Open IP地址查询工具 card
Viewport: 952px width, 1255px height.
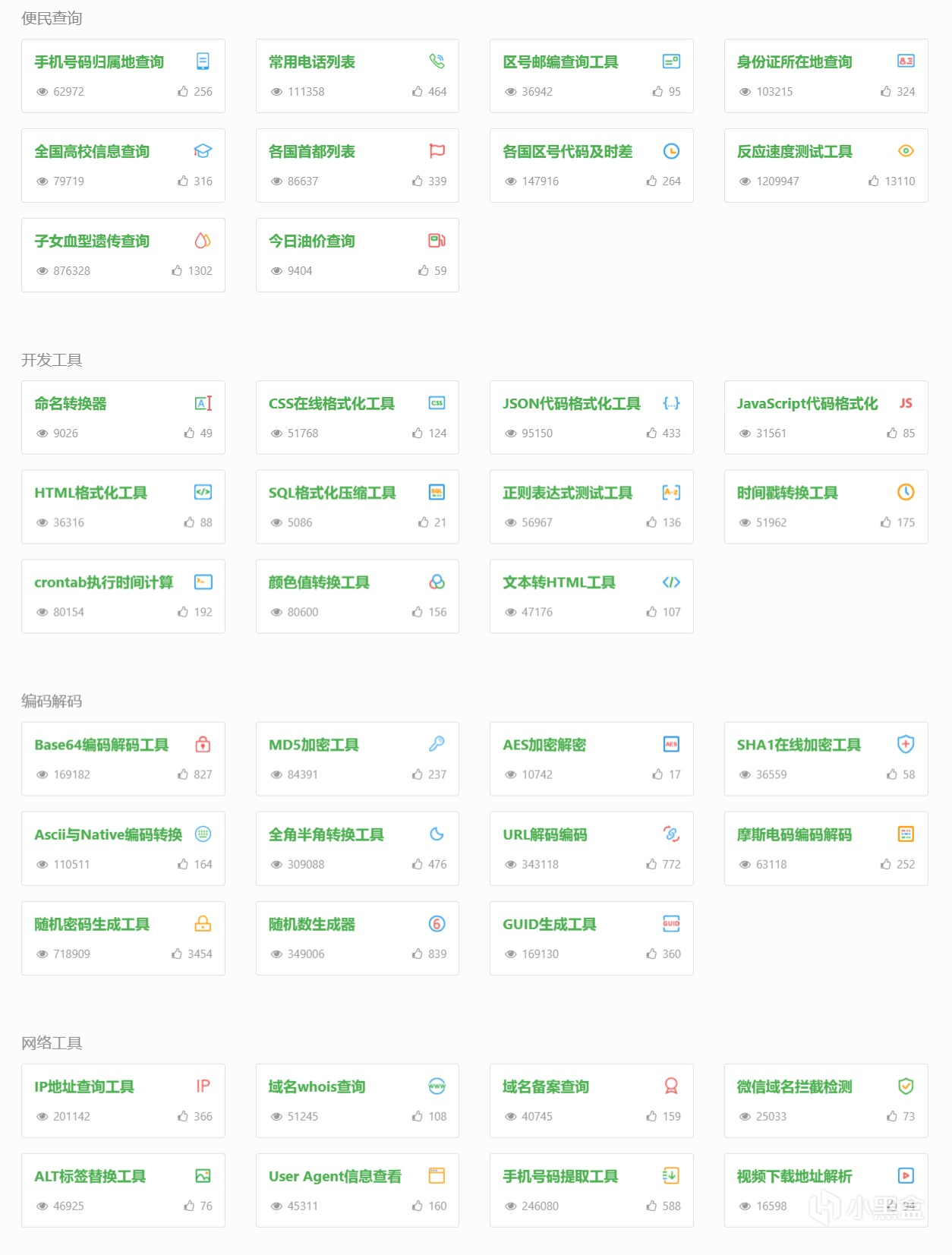84,1087
